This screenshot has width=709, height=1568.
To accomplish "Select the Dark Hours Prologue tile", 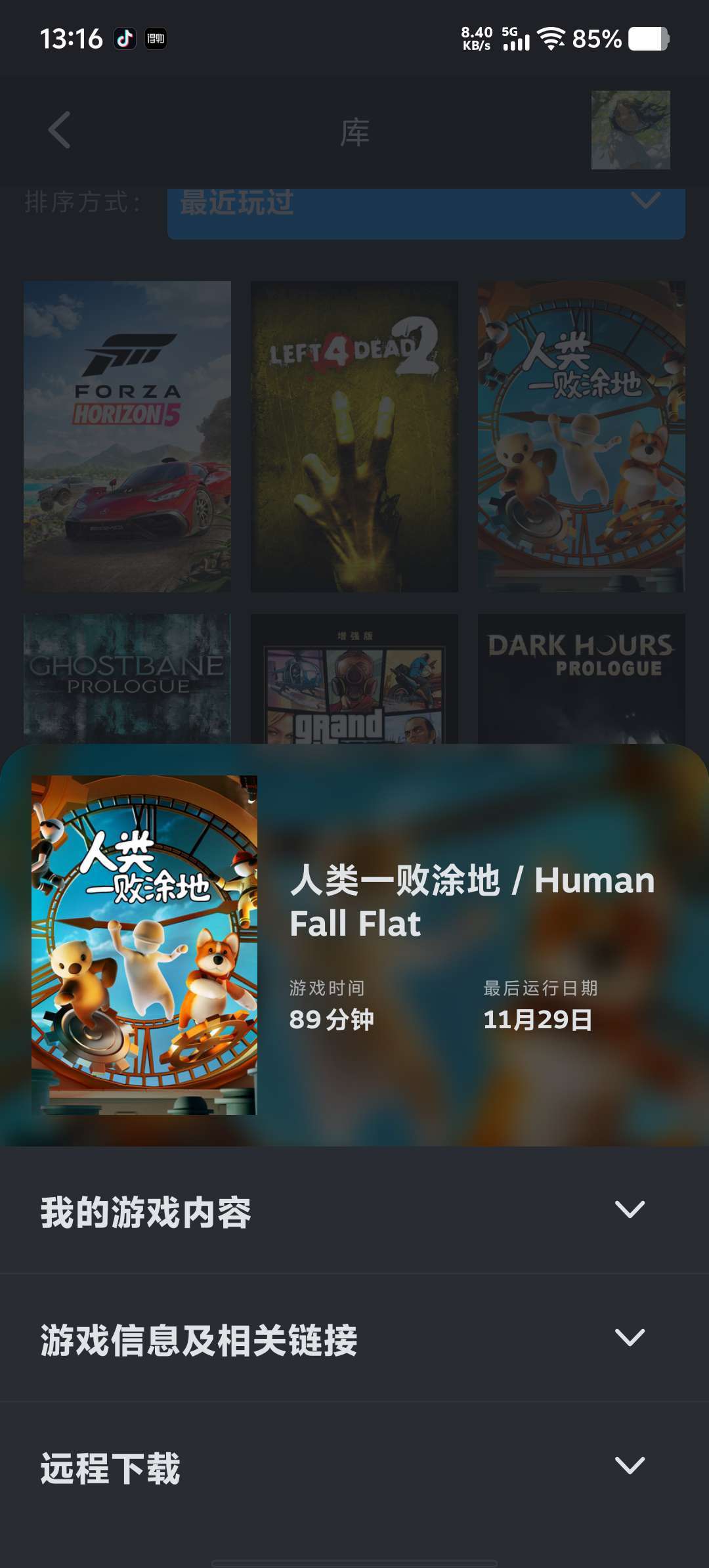I will pos(581,678).
